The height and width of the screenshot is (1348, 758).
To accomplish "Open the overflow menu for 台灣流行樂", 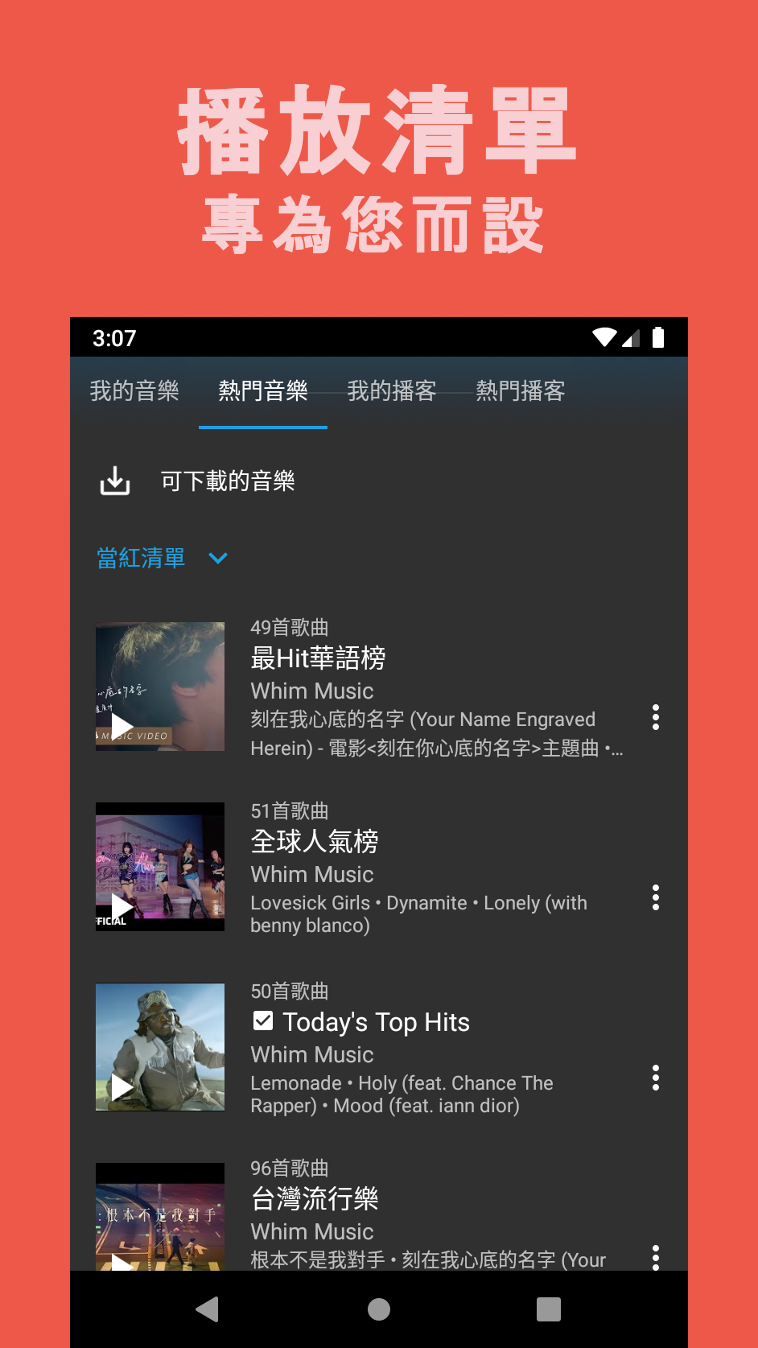I will pyautogui.click(x=655, y=1256).
